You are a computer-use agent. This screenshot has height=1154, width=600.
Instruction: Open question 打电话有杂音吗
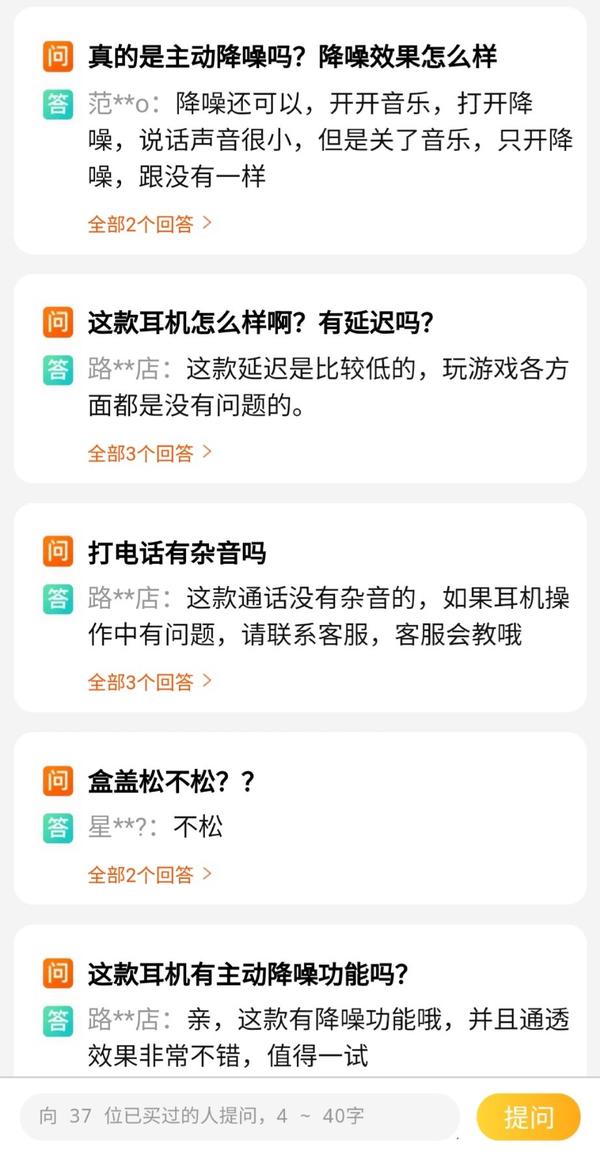177,552
